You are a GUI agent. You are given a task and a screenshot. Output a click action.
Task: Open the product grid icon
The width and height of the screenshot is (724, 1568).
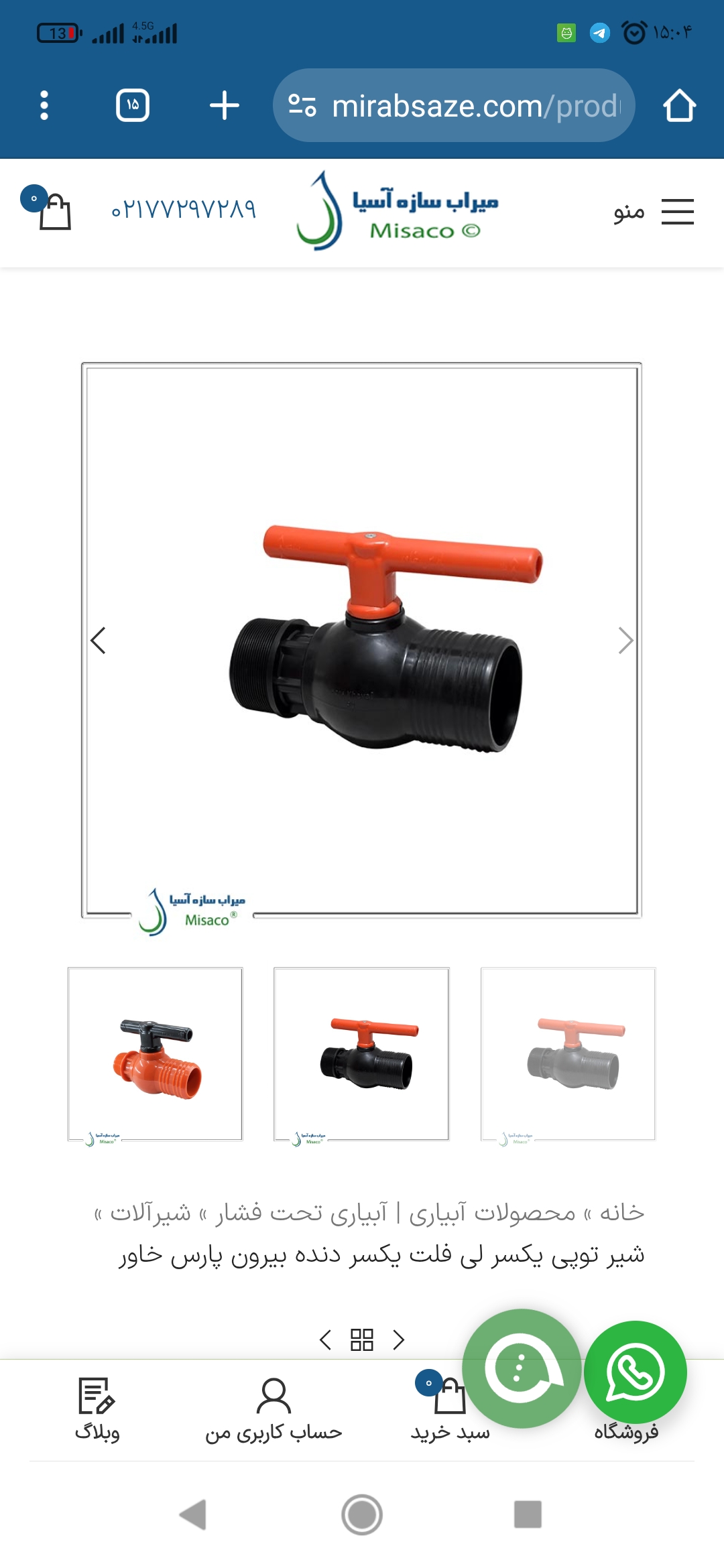pos(362,1340)
